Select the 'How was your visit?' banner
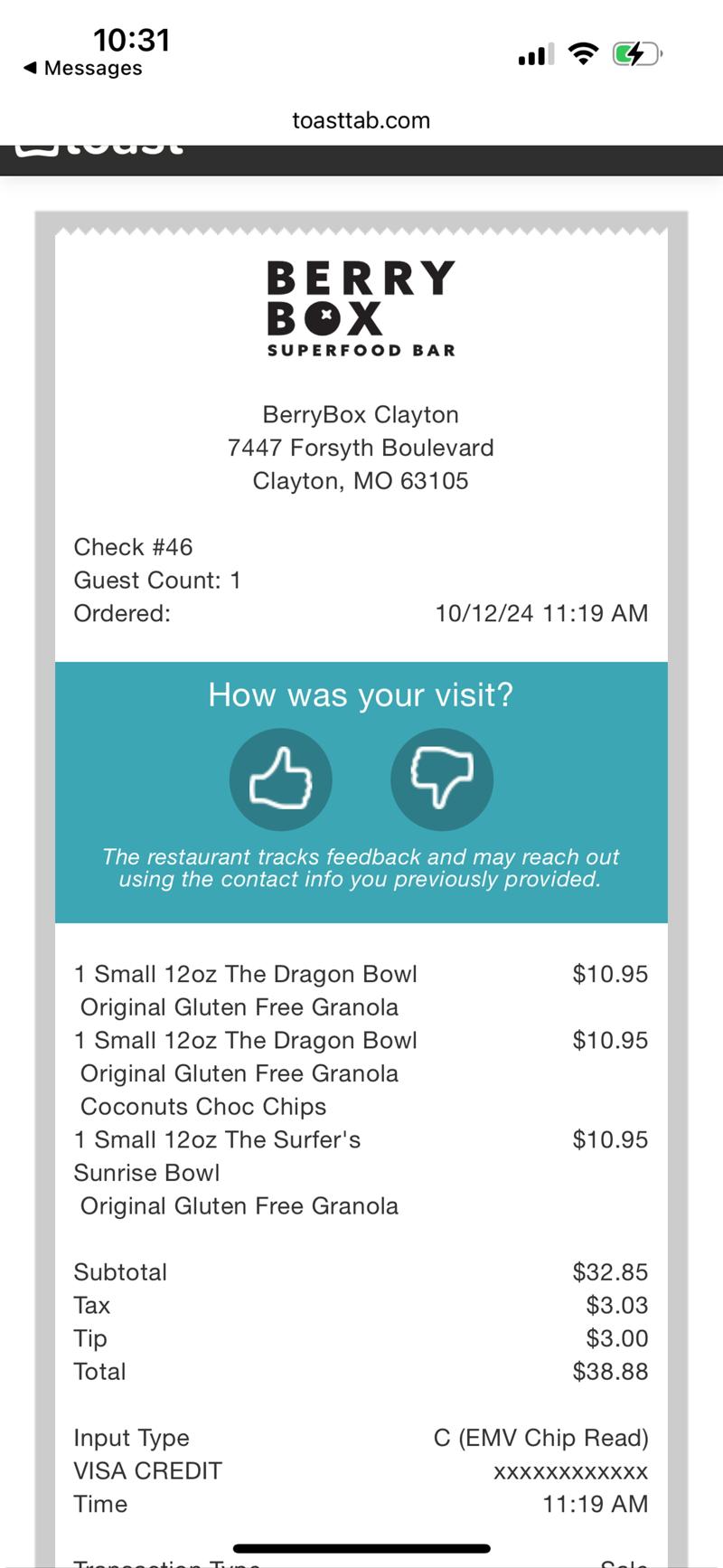The width and height of the screenshot is (723, 1568). 361,694
